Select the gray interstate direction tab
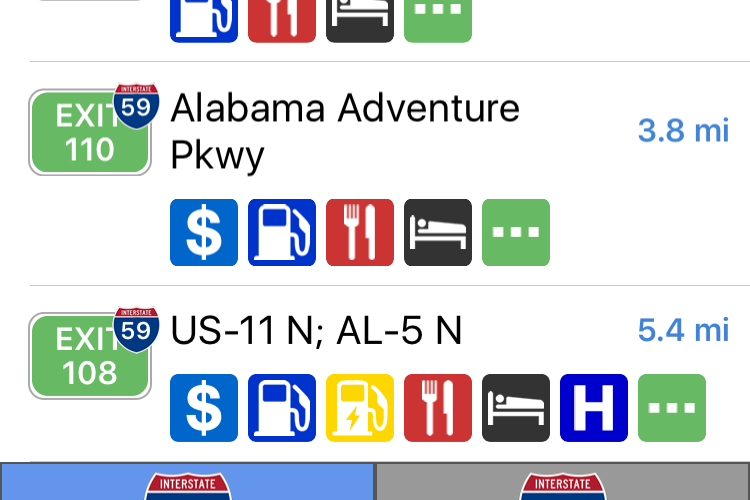750x500 pixels. coord(562,482)
